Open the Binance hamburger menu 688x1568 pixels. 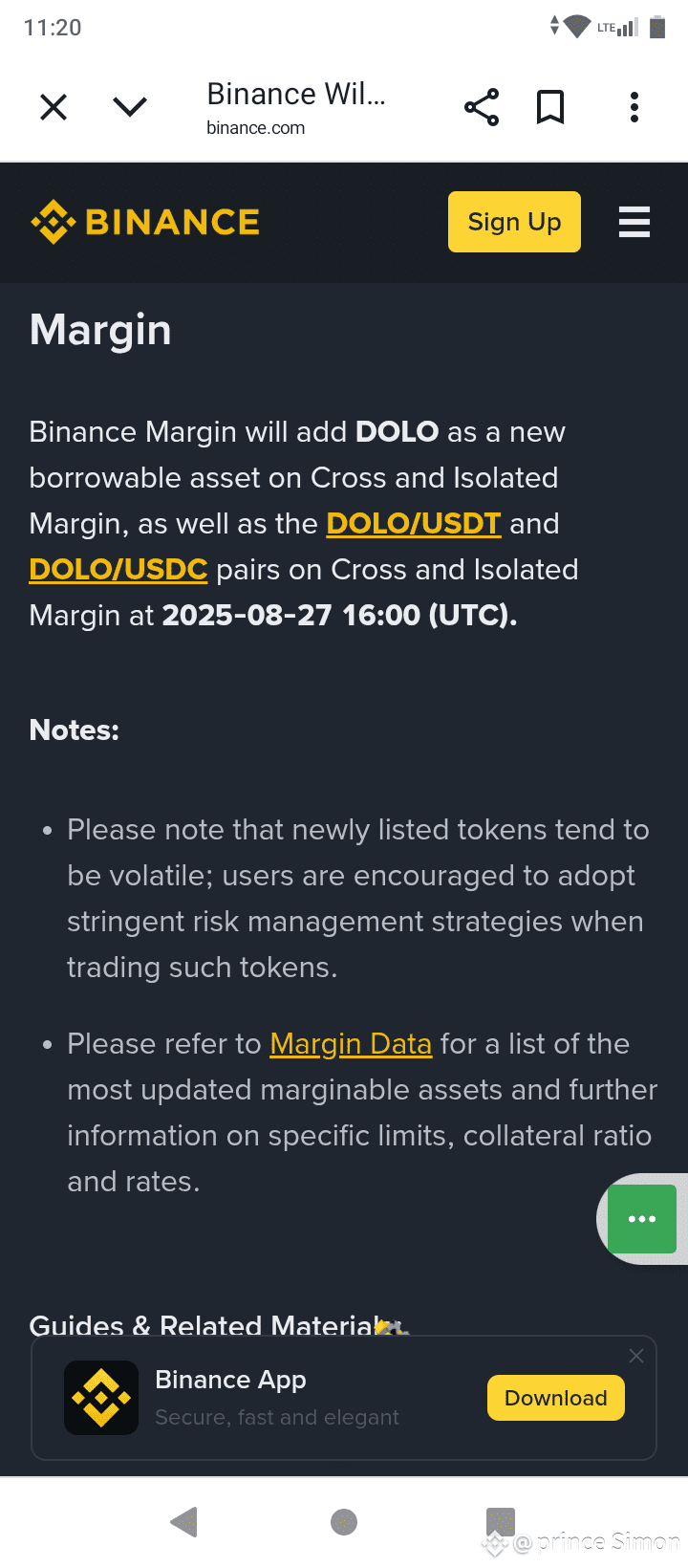[x=634, y=222]
